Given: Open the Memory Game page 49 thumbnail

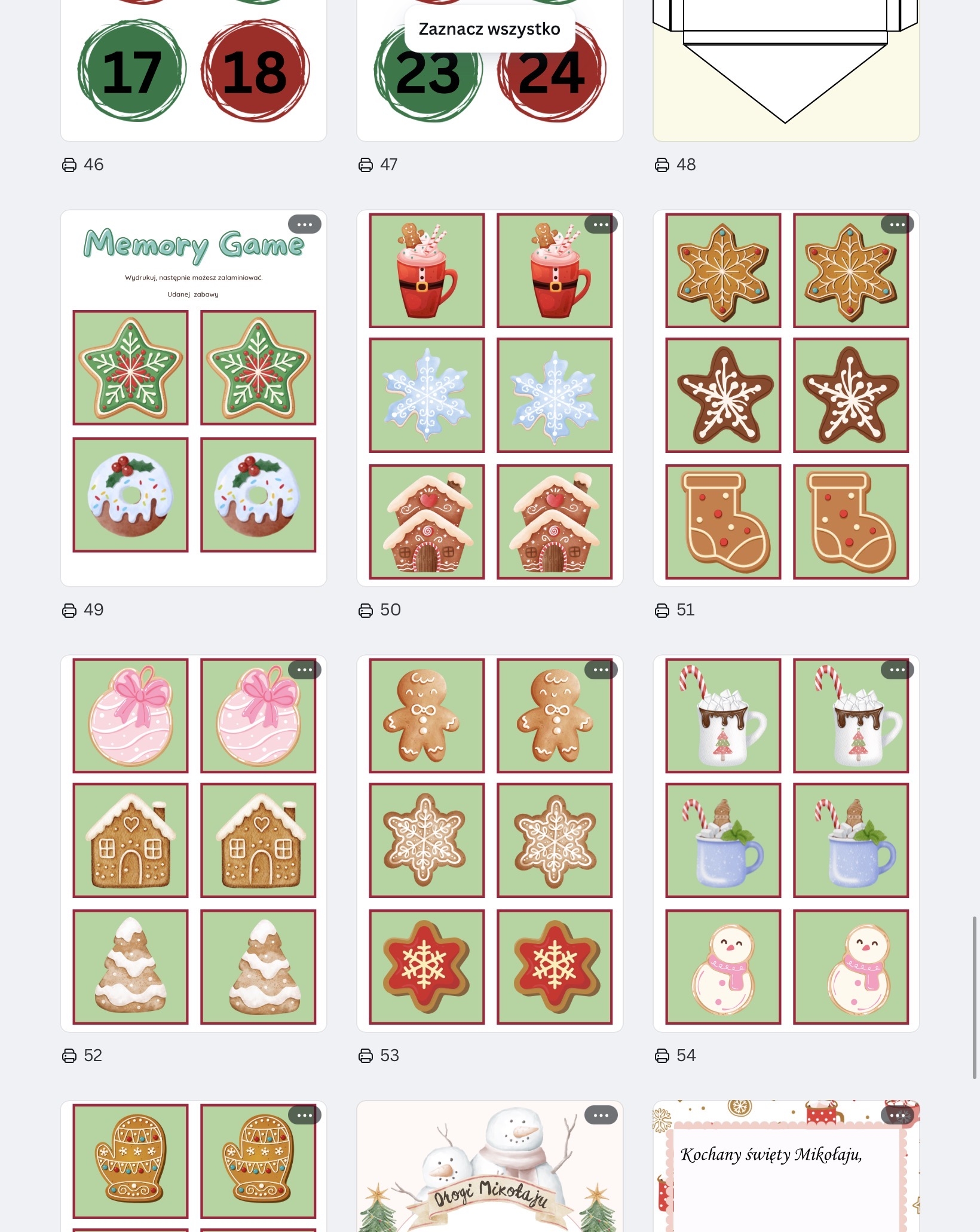Looking at the screenshot, I should tap(193, 397).
